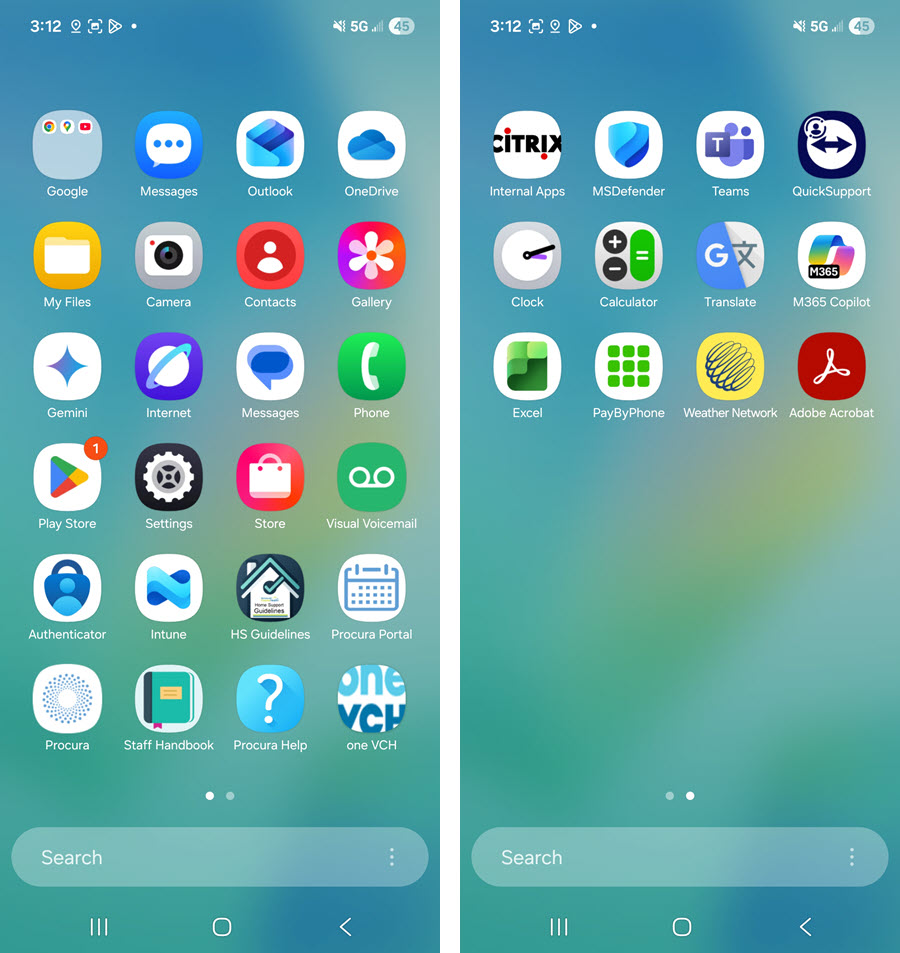
Task: Open the Calculator app
Action: tap(628, 256)
